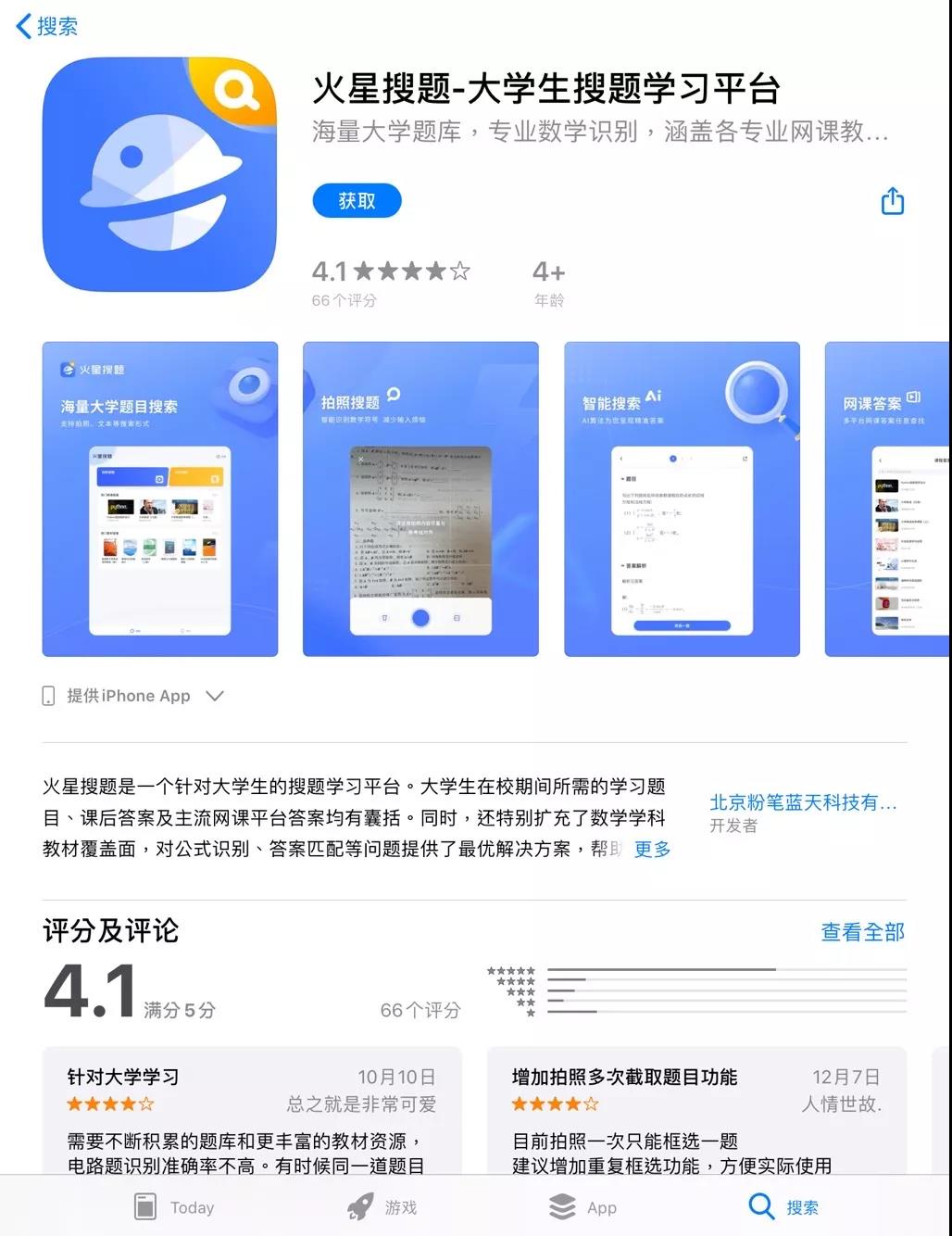Image resolution: width=952 pixels, height=1236 pixels.
Task: Open the 拍照搜题 screenshot
Action: coord(420,499)
